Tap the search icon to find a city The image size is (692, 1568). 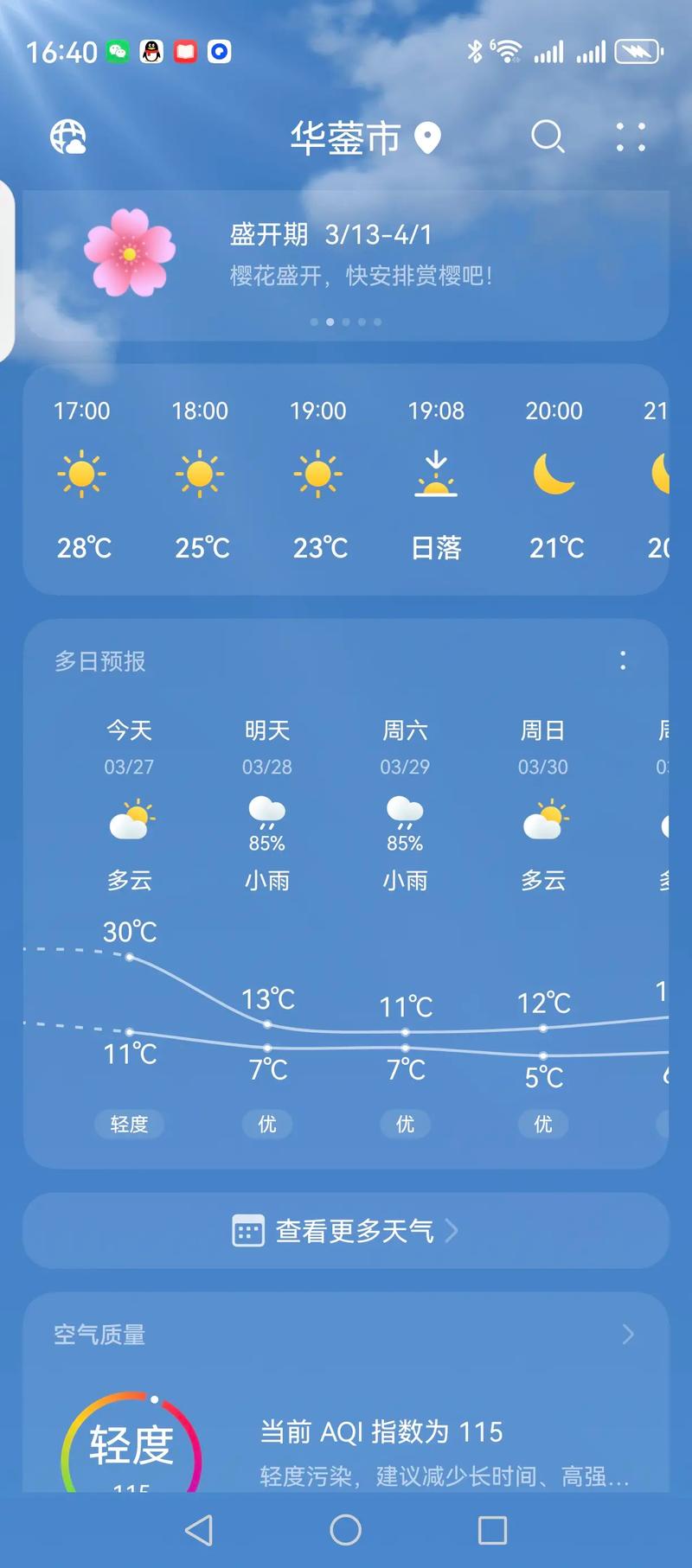[x=547, y=137]
